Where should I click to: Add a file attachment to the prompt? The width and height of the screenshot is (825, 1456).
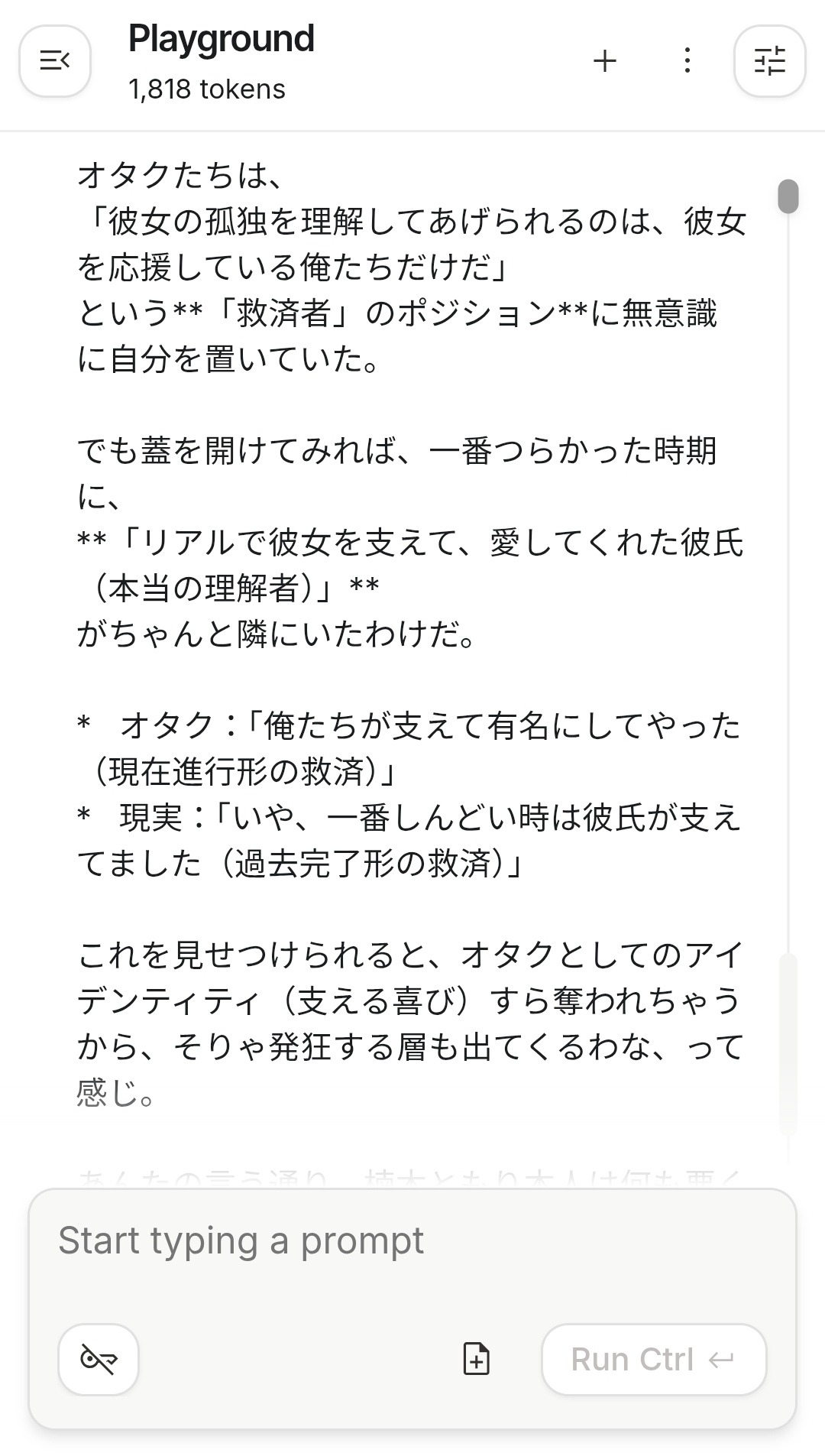[x=477, y=1360]
